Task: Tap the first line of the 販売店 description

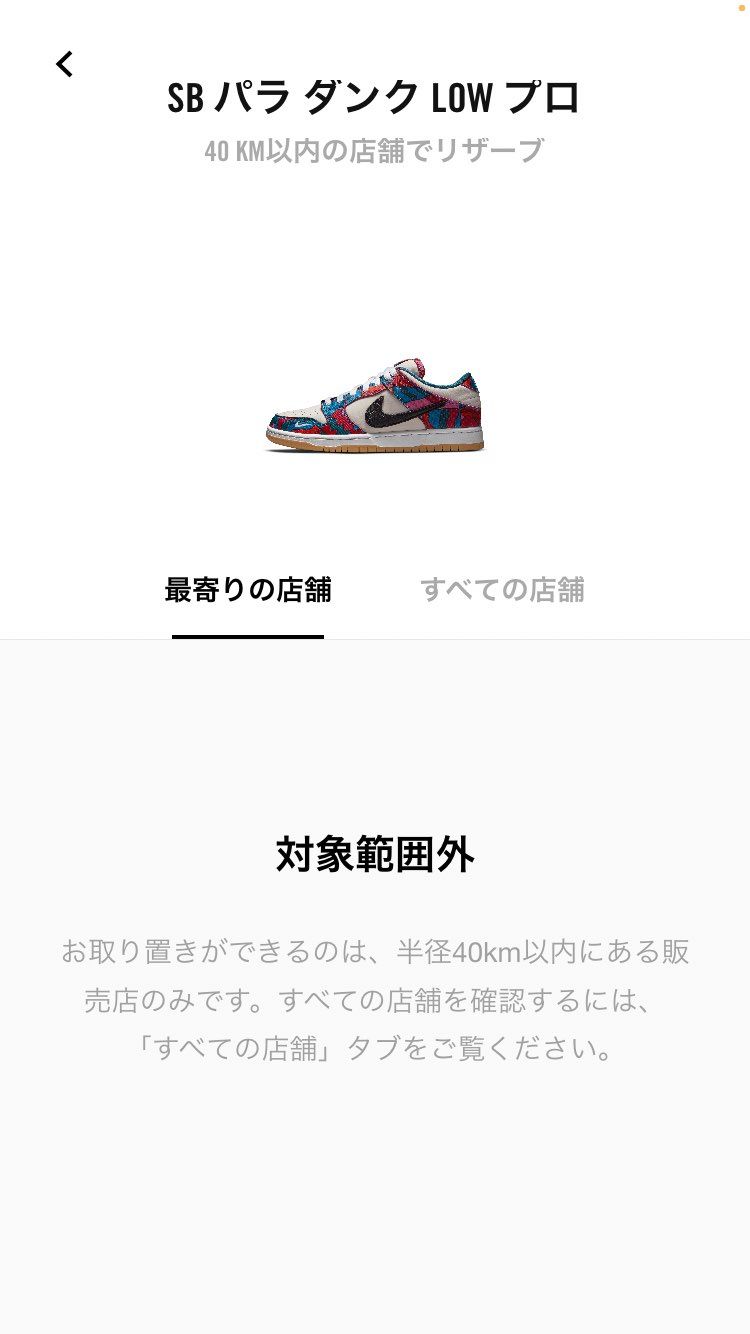Action: click(x=375, y=951)
